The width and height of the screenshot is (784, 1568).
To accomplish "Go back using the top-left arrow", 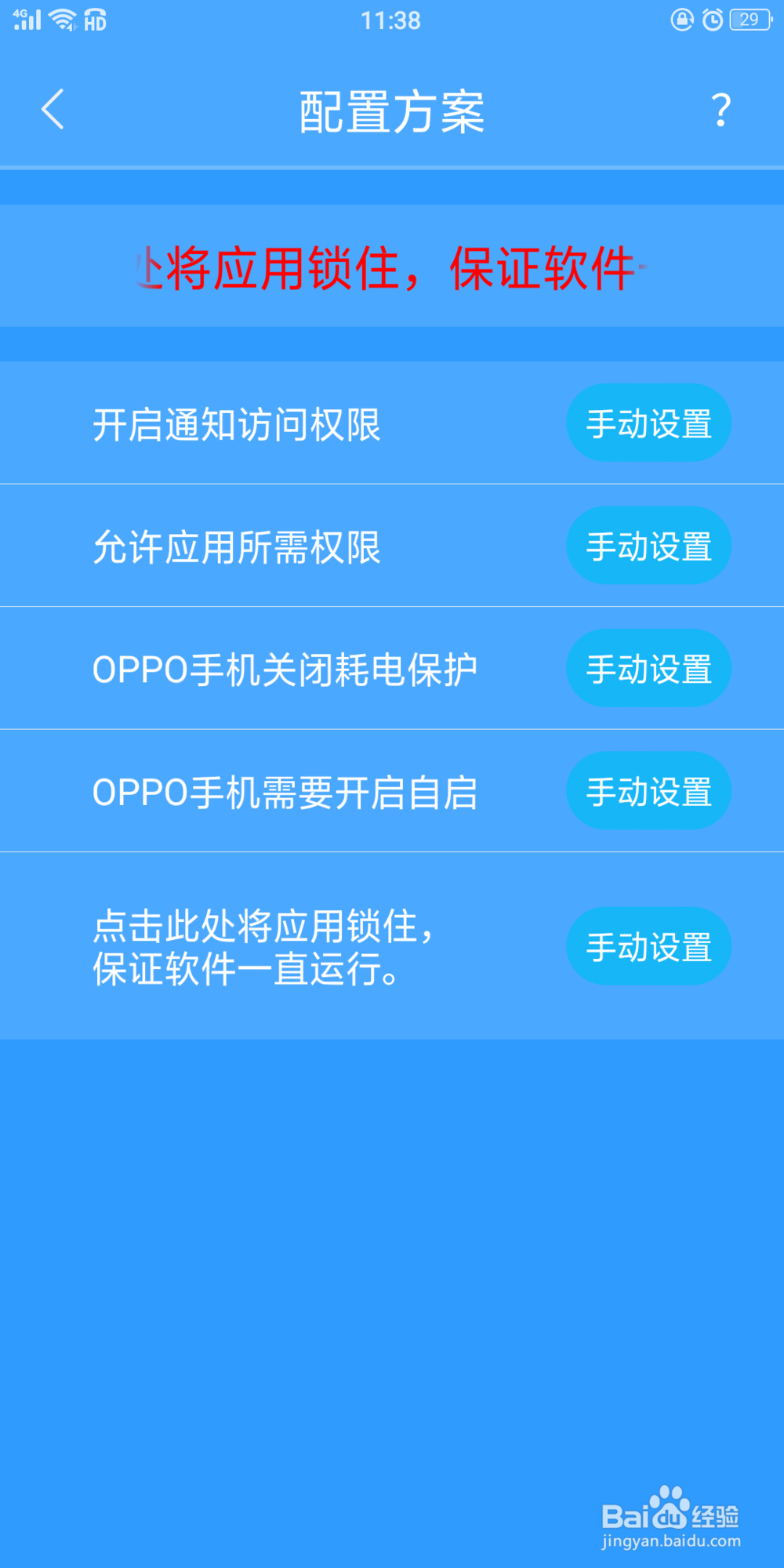I will coord(53,109).
